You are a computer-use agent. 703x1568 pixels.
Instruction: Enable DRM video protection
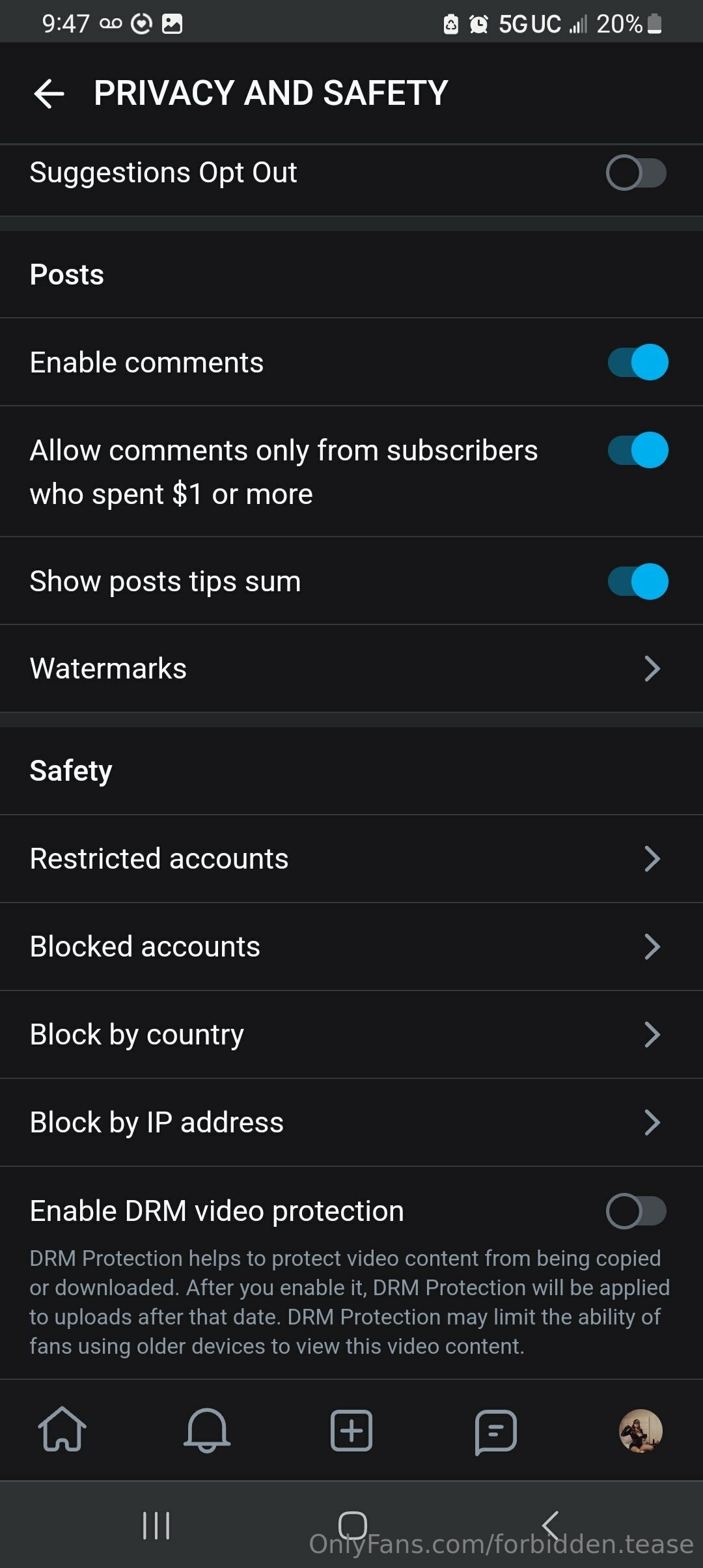[636, 1211]
